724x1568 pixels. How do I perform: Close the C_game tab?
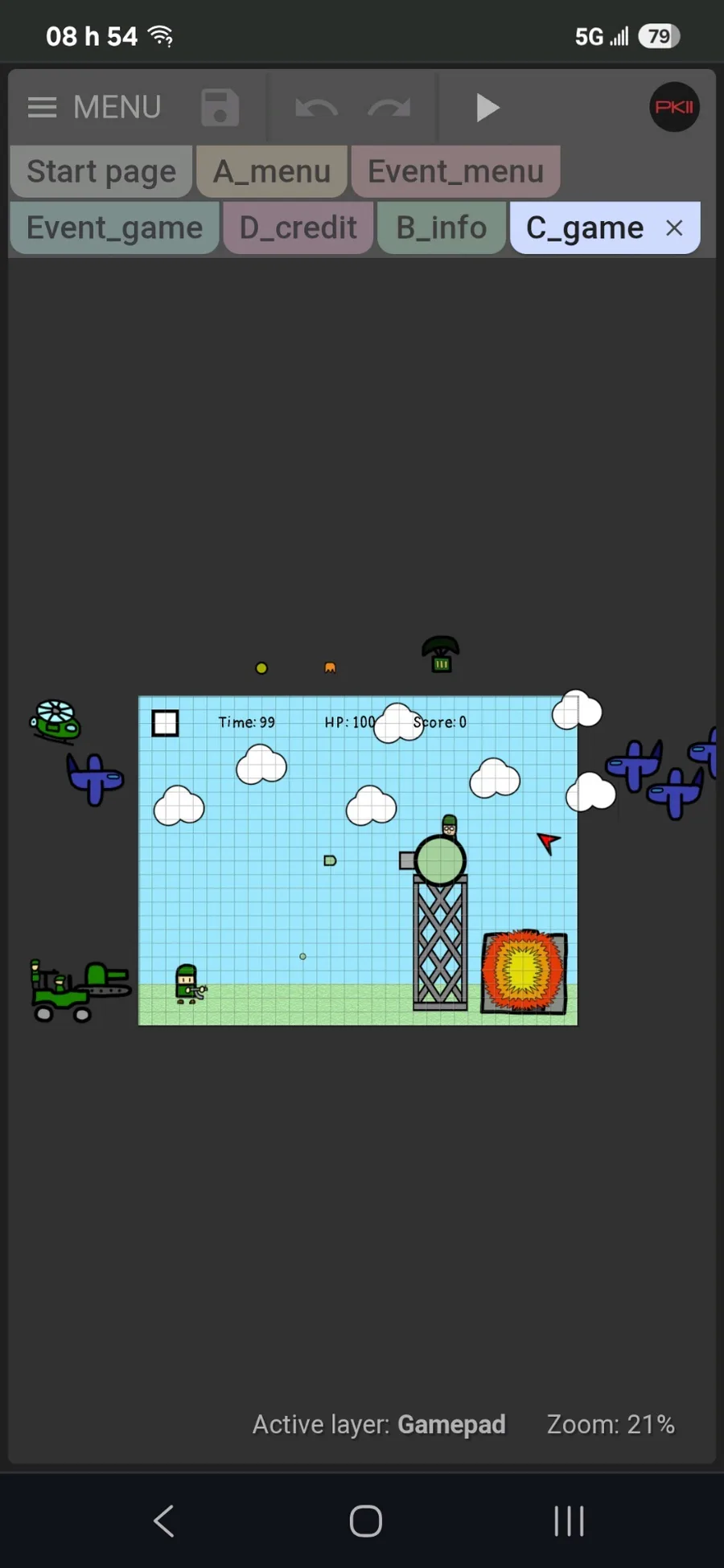coord(674,228)
